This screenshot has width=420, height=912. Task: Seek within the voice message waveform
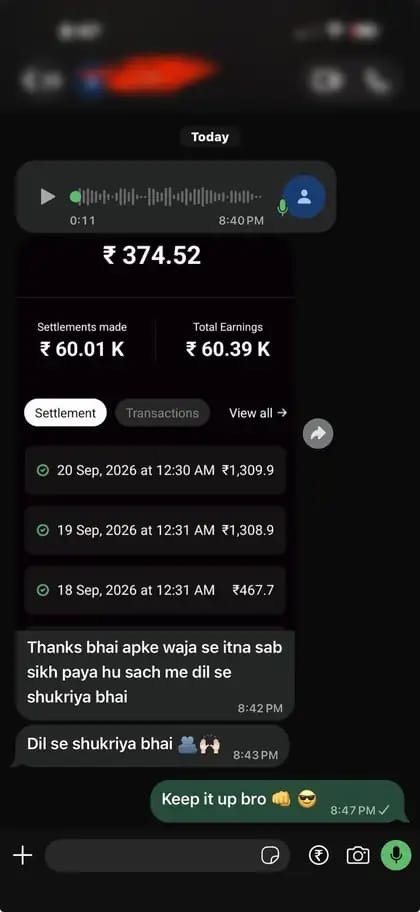pos(165,197)
